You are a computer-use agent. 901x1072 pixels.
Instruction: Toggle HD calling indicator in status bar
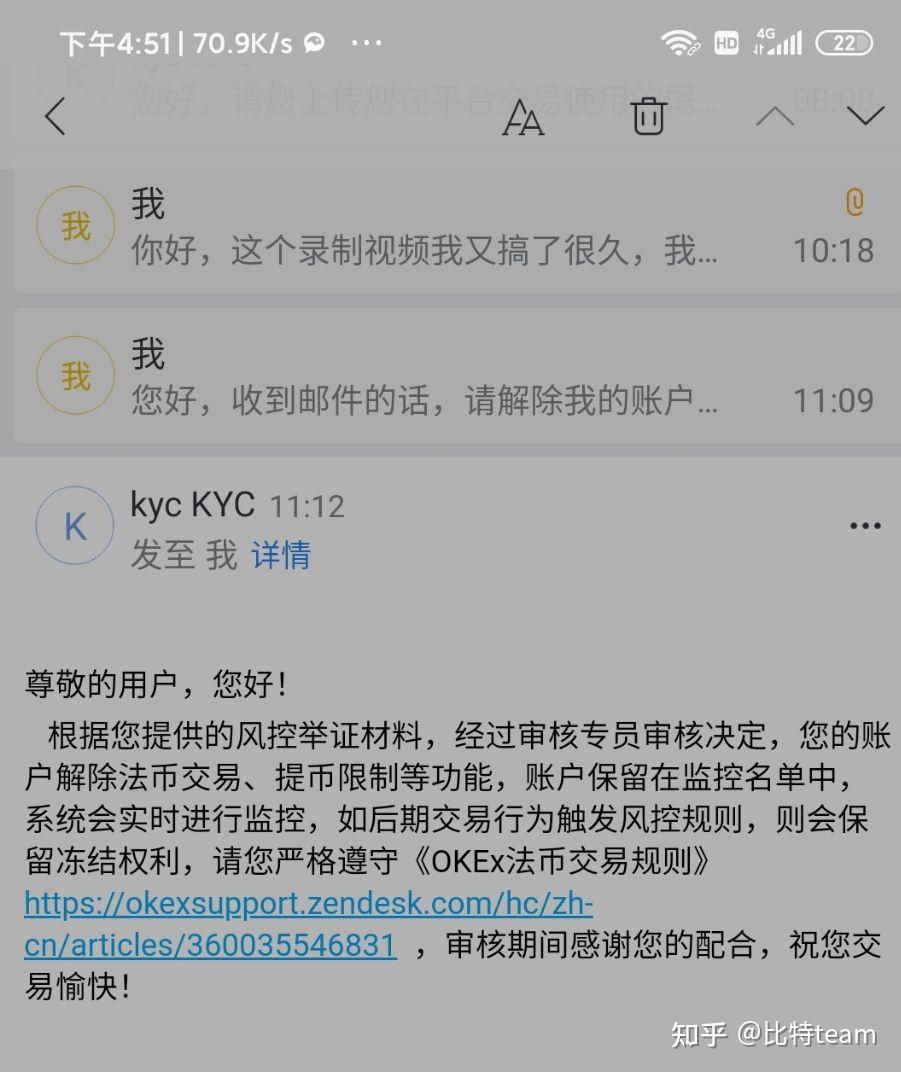click(727, 43)
